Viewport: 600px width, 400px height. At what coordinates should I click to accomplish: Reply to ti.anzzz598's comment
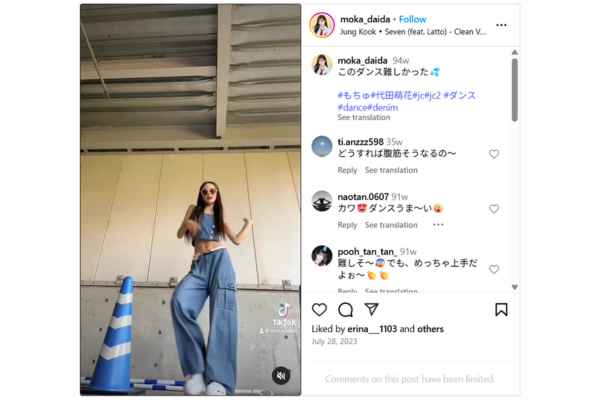(x=347, y=170)
